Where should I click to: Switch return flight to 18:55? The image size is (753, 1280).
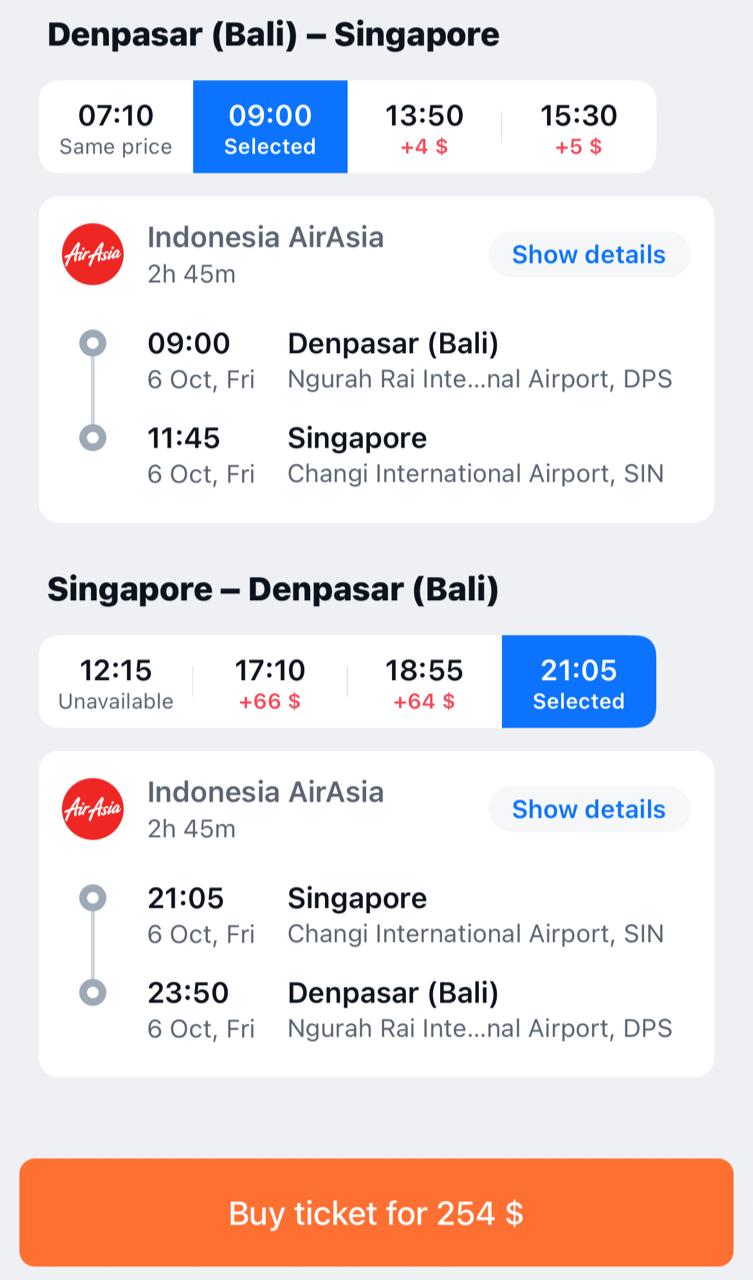424,682
